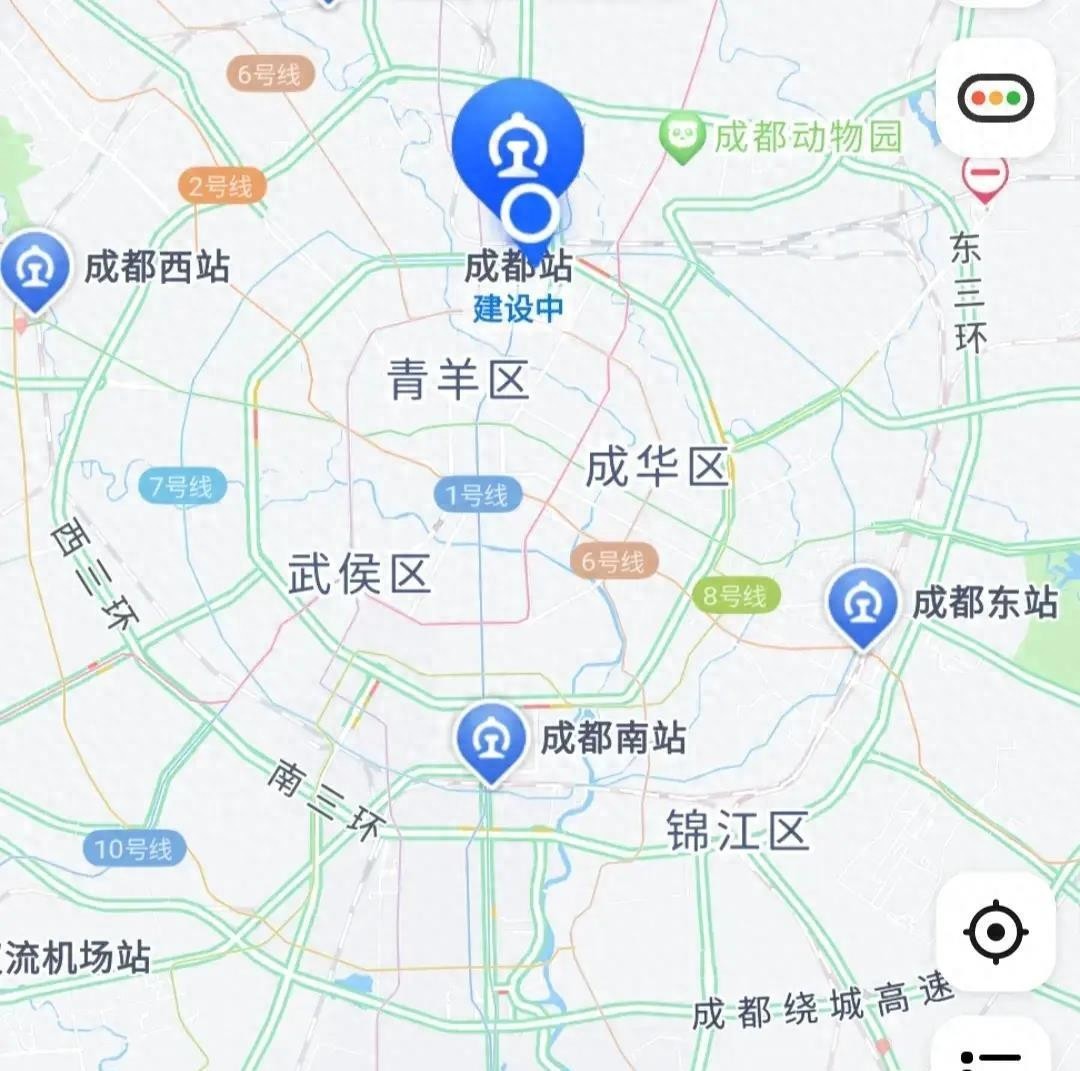
Task: Tap the 成都西站 station pin
Action: (x=35, y=267)
